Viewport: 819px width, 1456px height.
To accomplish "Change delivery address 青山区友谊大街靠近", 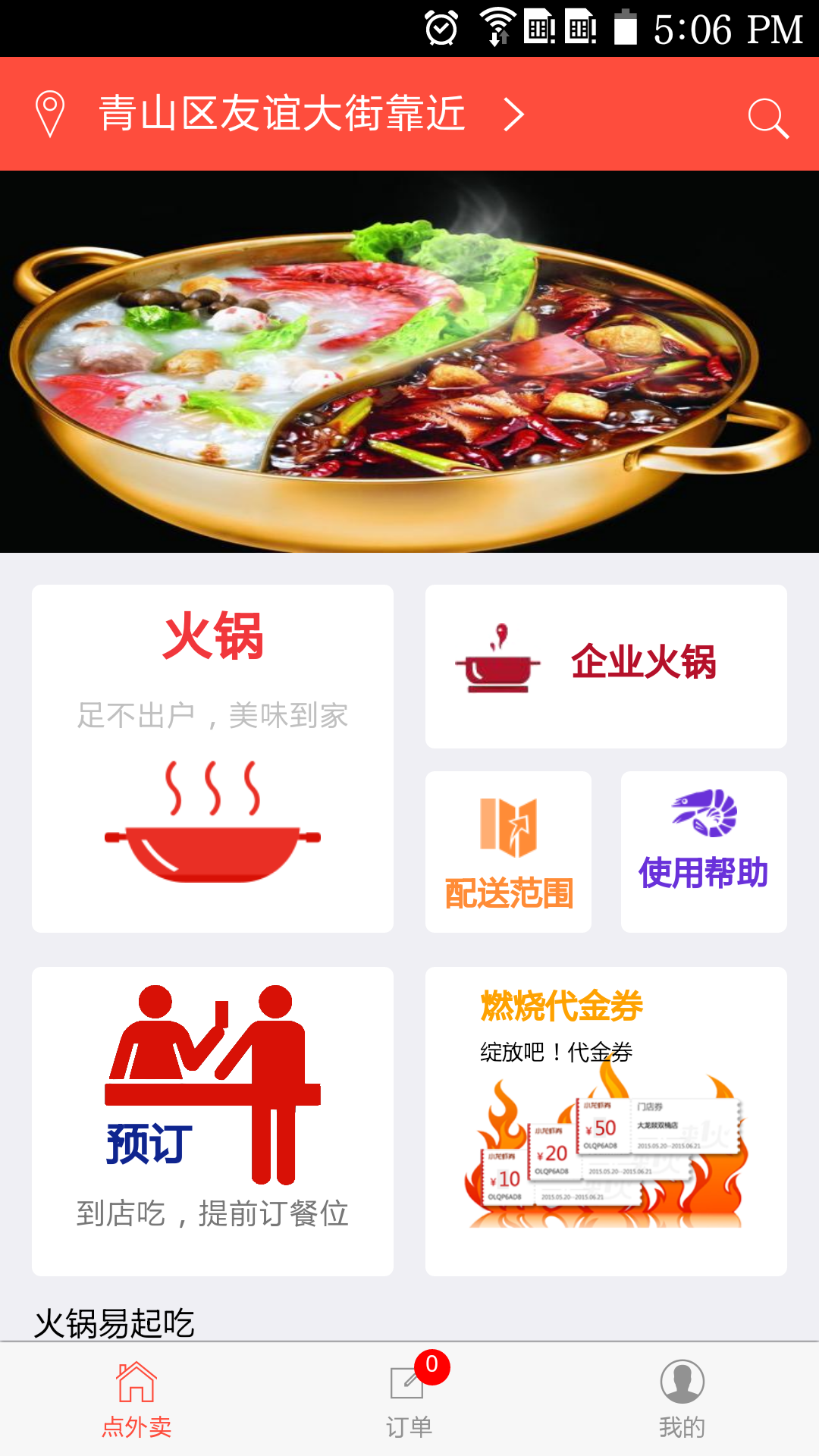I will [x=282, y=114].
